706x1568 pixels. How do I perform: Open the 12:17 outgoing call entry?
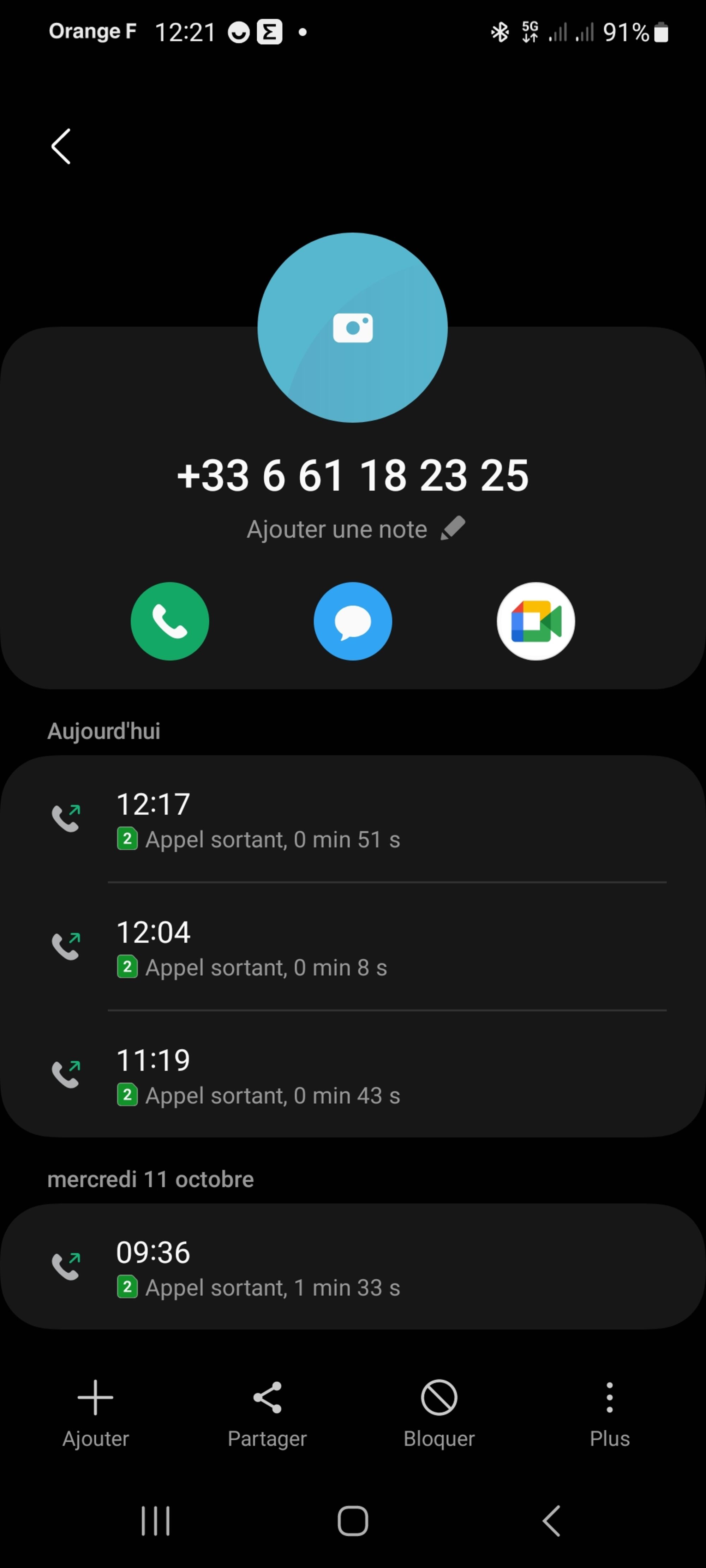click(x=352, y=819)
